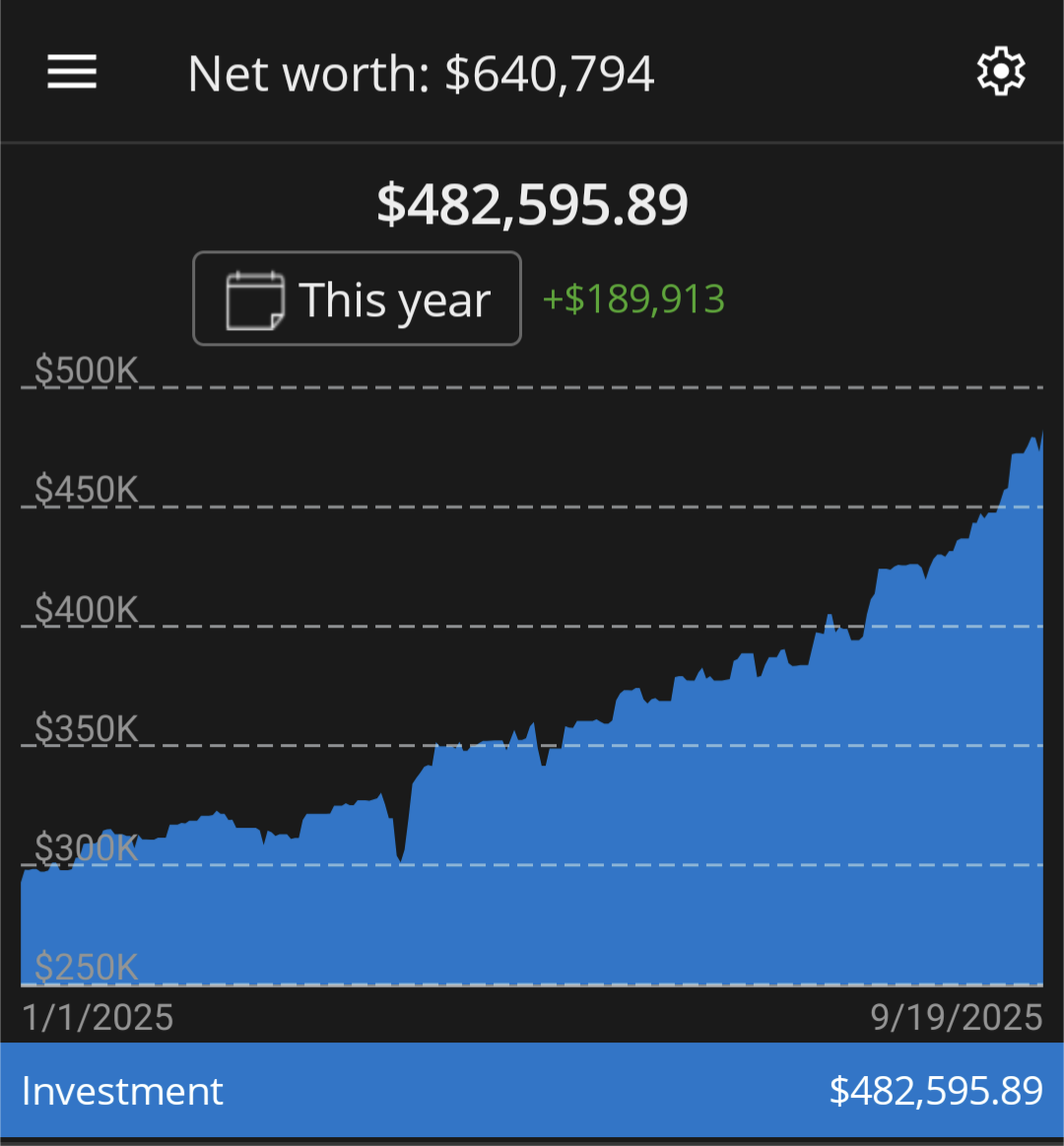Open the Investment account row
This screenshot has height=1146, width=1064.
coord(532,1091)
